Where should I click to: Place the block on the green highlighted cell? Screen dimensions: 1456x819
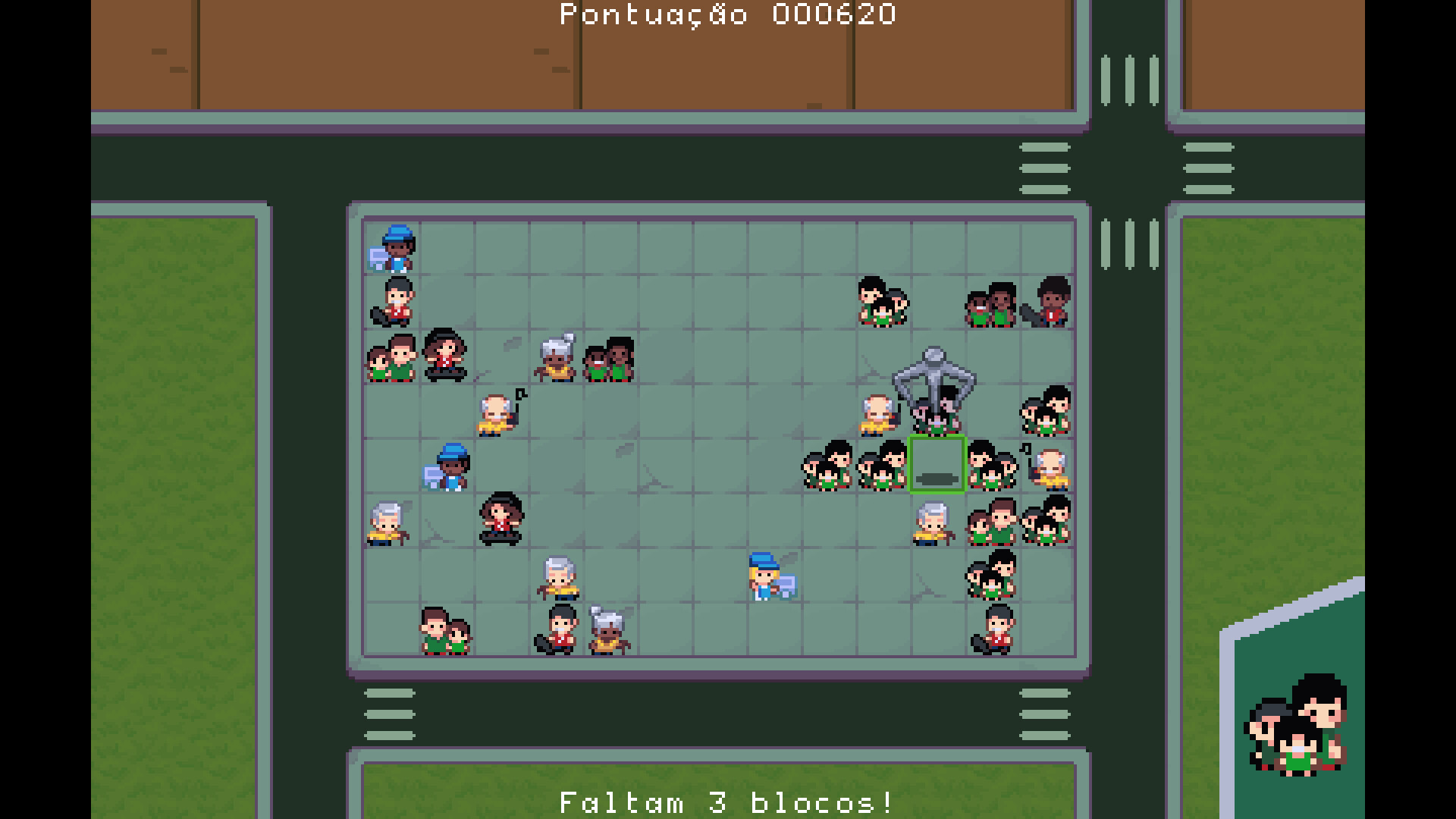coord(937,464)
